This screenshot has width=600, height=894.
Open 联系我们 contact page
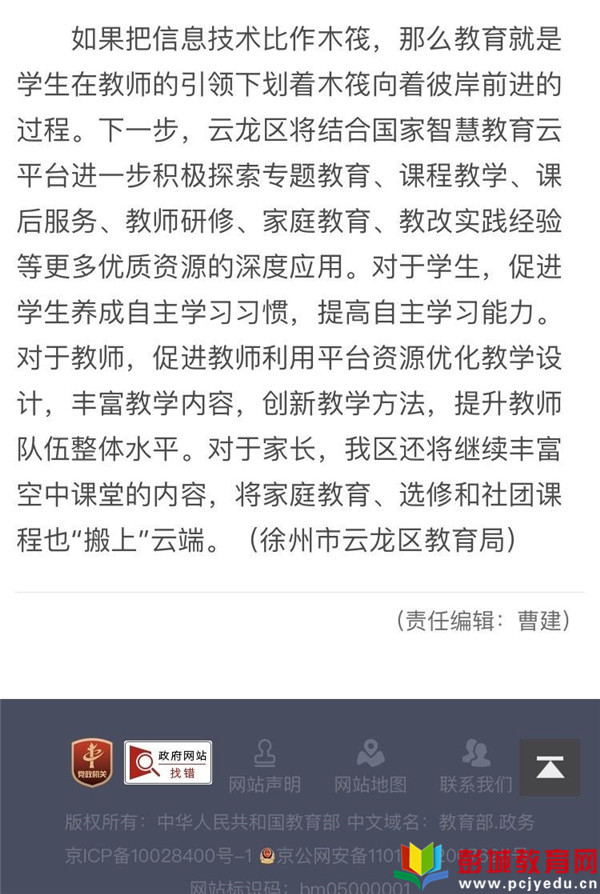[x=476, y=765]
